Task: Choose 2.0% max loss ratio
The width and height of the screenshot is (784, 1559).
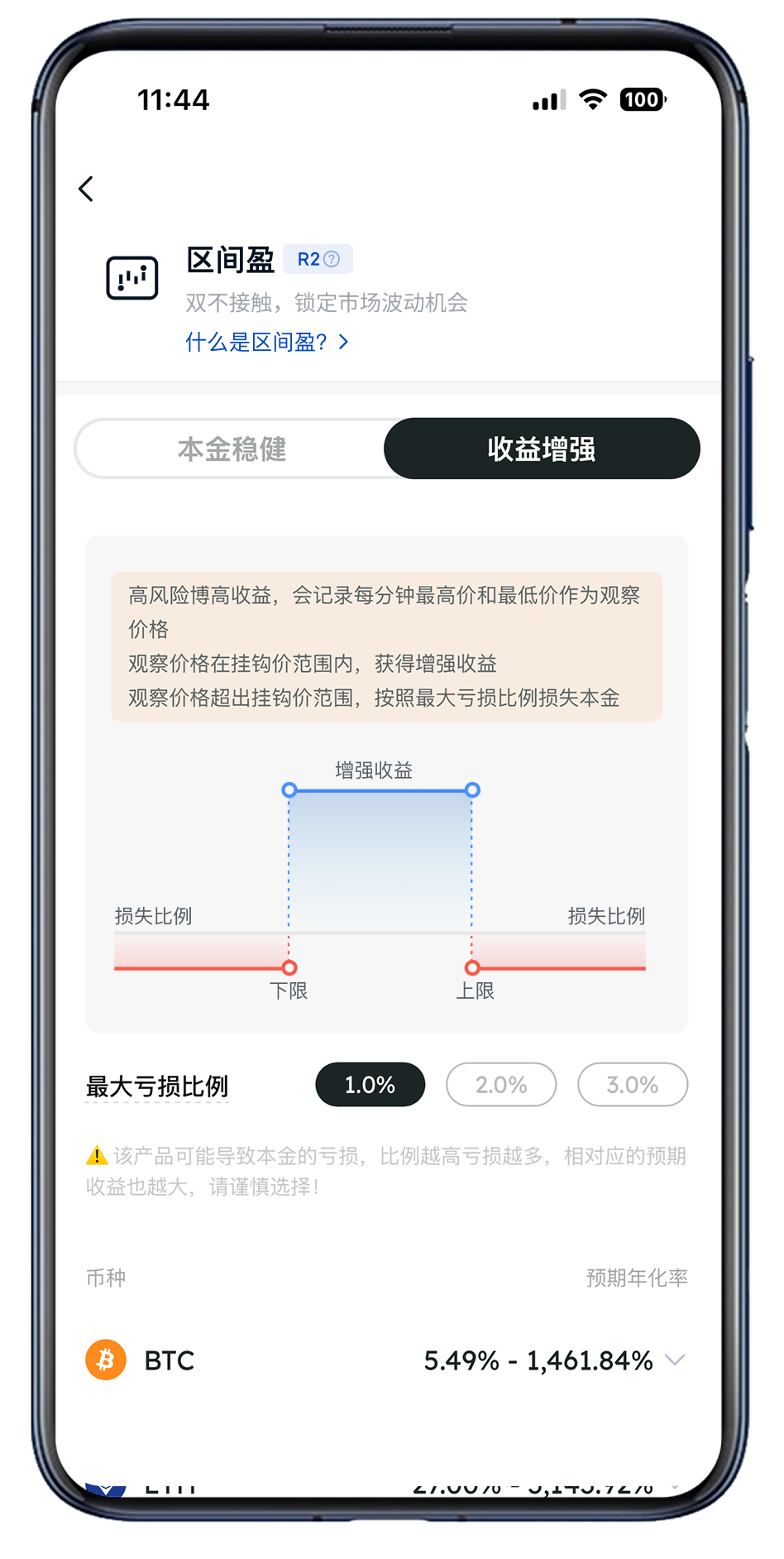Action: tap(501, 1084)
